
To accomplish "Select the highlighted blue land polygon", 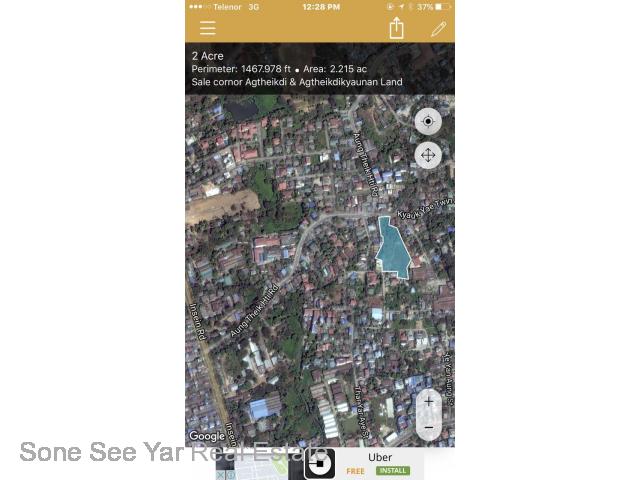I will tap(393, 248).
